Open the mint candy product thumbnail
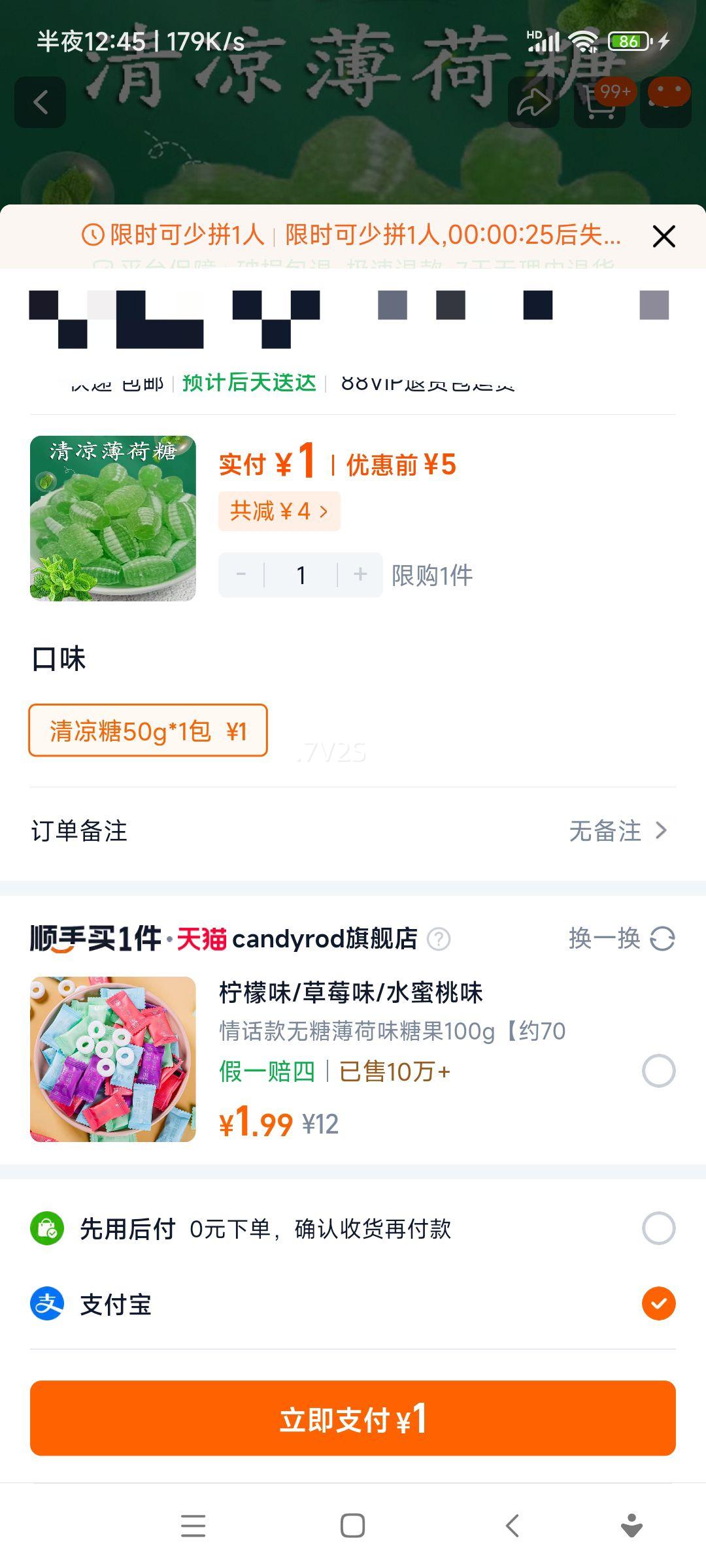 113,518
